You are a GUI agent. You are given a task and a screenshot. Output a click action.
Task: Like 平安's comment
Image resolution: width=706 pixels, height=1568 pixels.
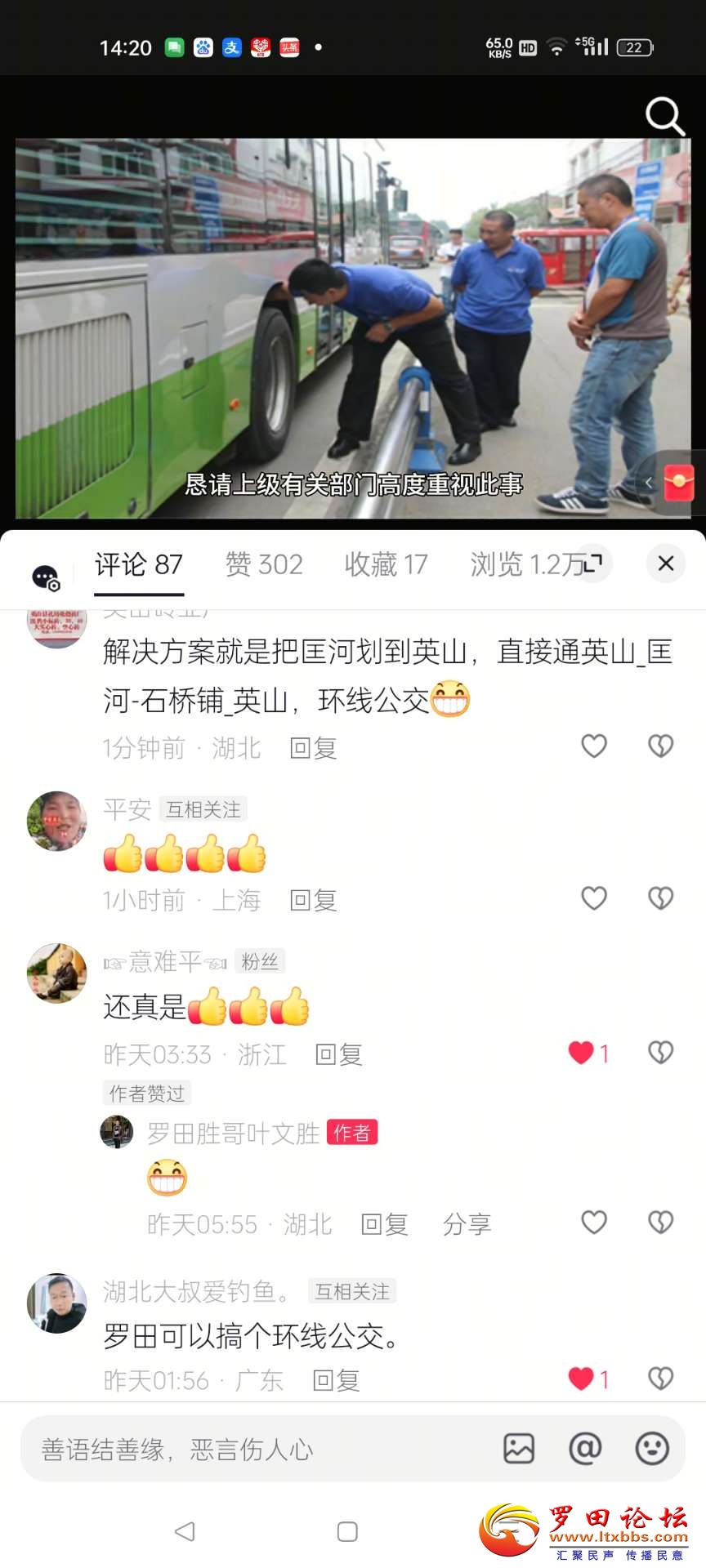(x=594, y=898)
